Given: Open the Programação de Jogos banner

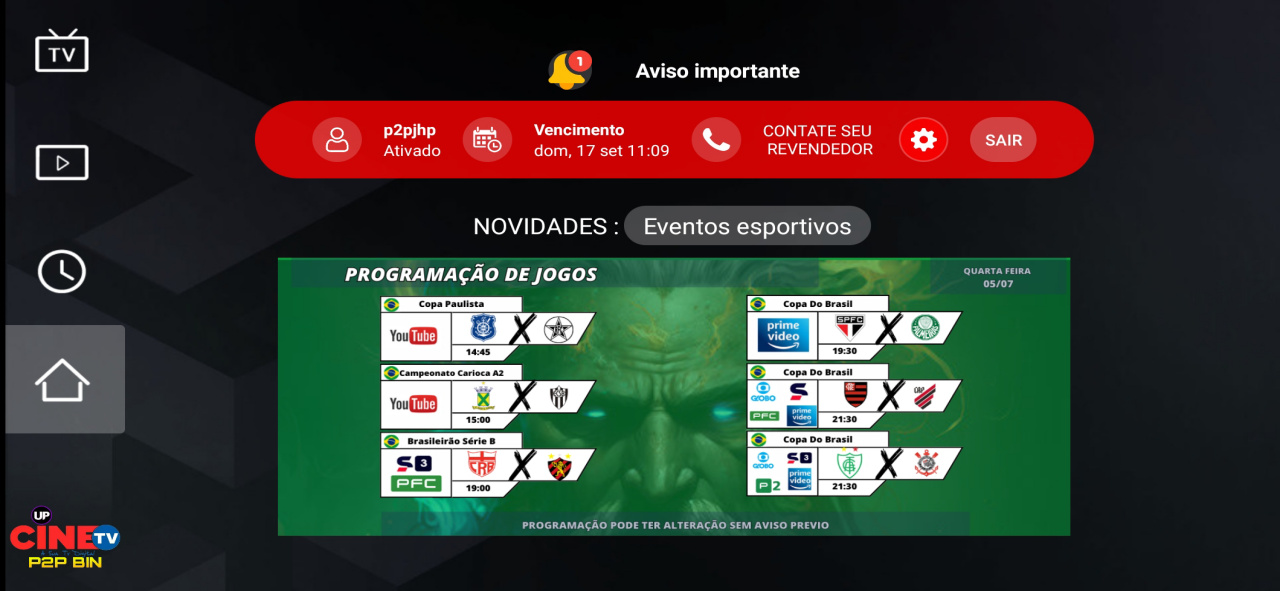Looking at the screenshot, I should coord(673,396).
